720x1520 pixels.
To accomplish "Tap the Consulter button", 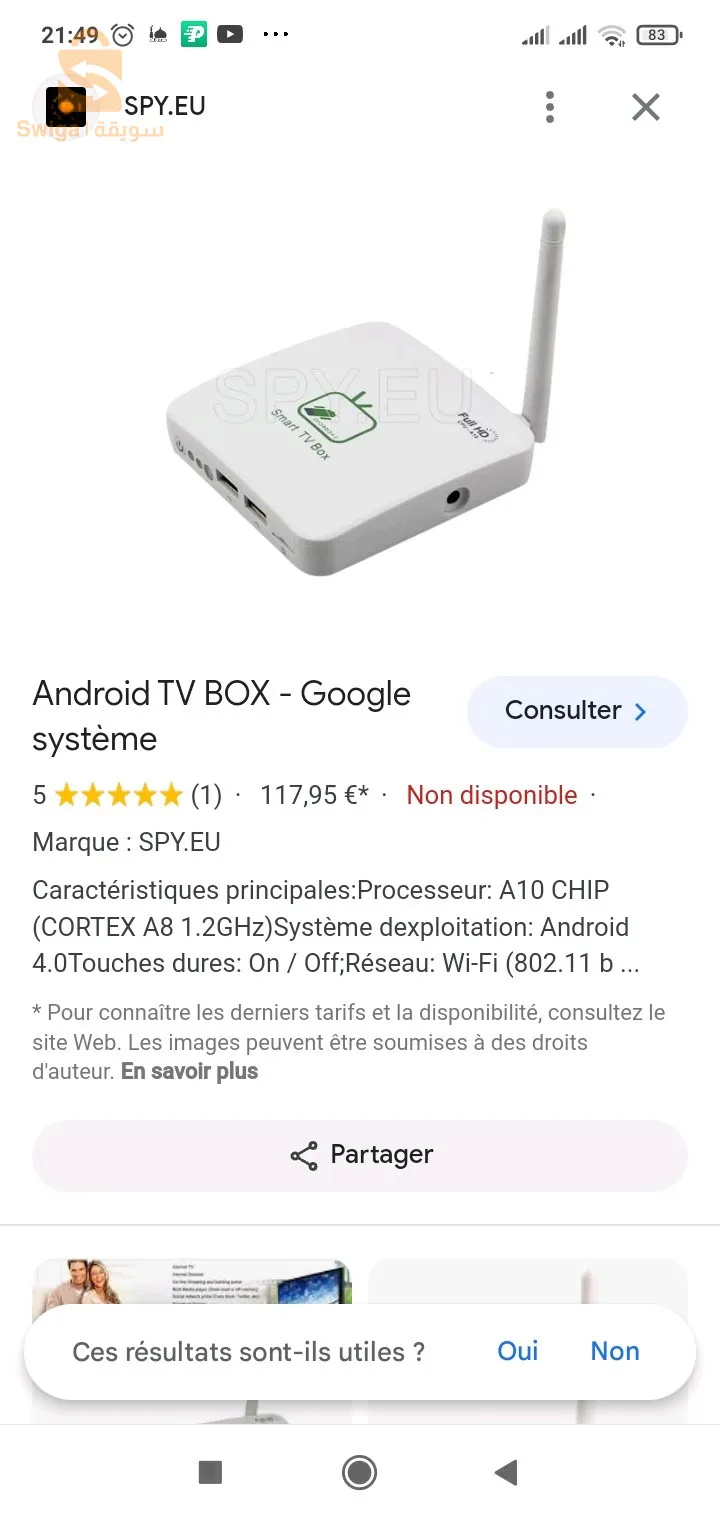I will click(577, 711).
